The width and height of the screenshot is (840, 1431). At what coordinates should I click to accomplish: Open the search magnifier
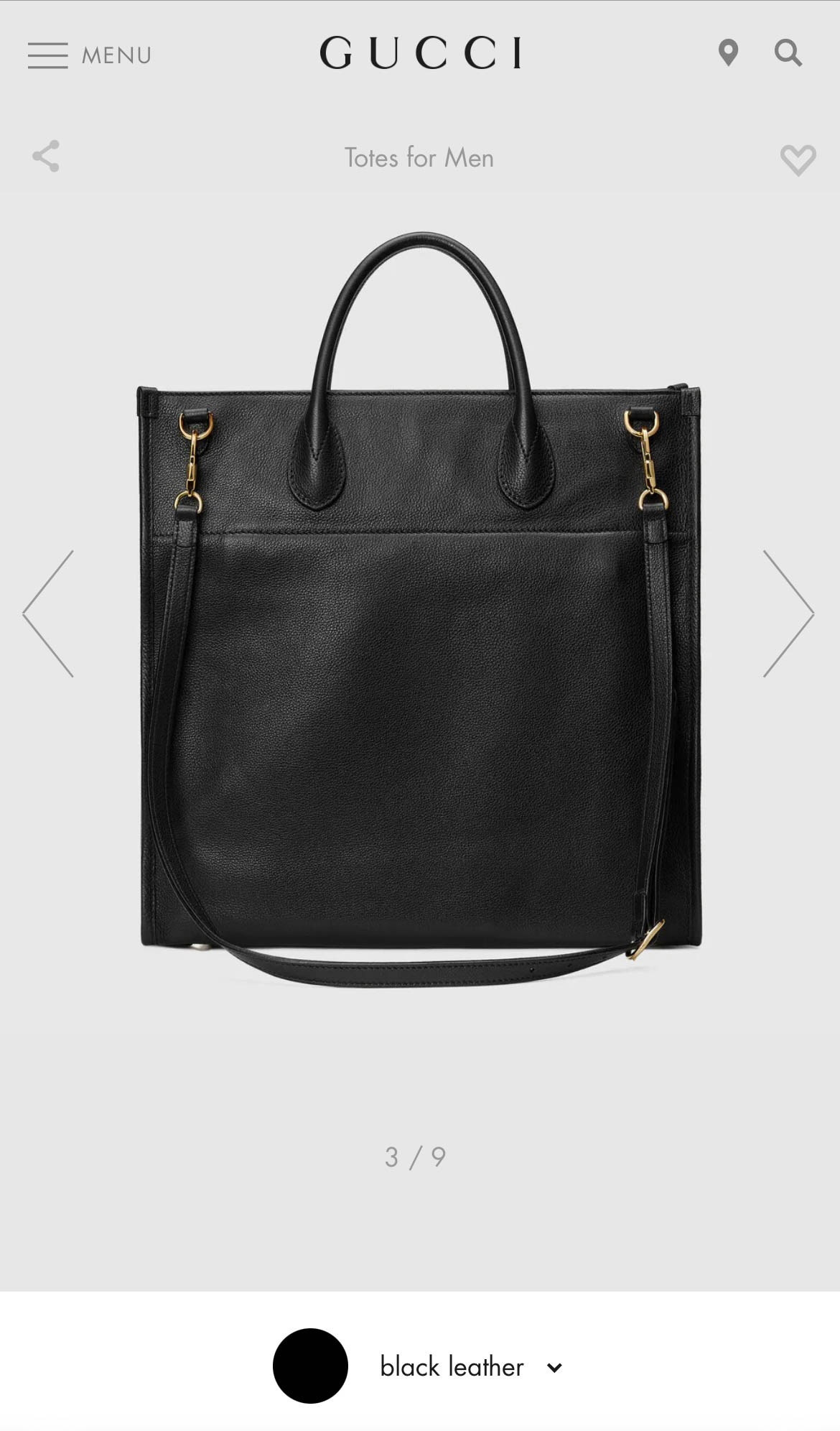pyautogui.click(x=788, y=52)
